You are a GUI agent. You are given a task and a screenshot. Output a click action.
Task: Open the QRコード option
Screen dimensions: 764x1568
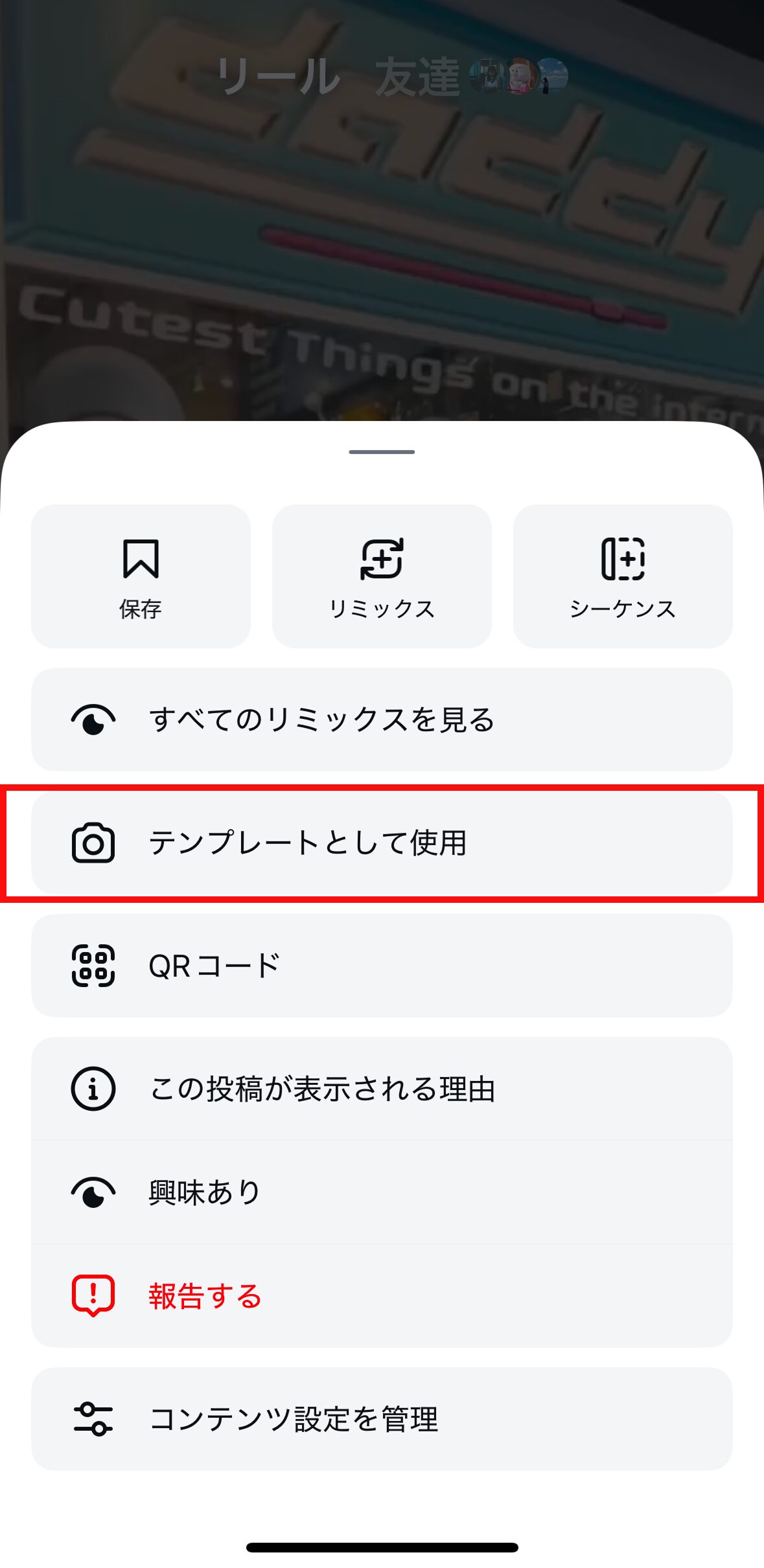click(382, 966)
